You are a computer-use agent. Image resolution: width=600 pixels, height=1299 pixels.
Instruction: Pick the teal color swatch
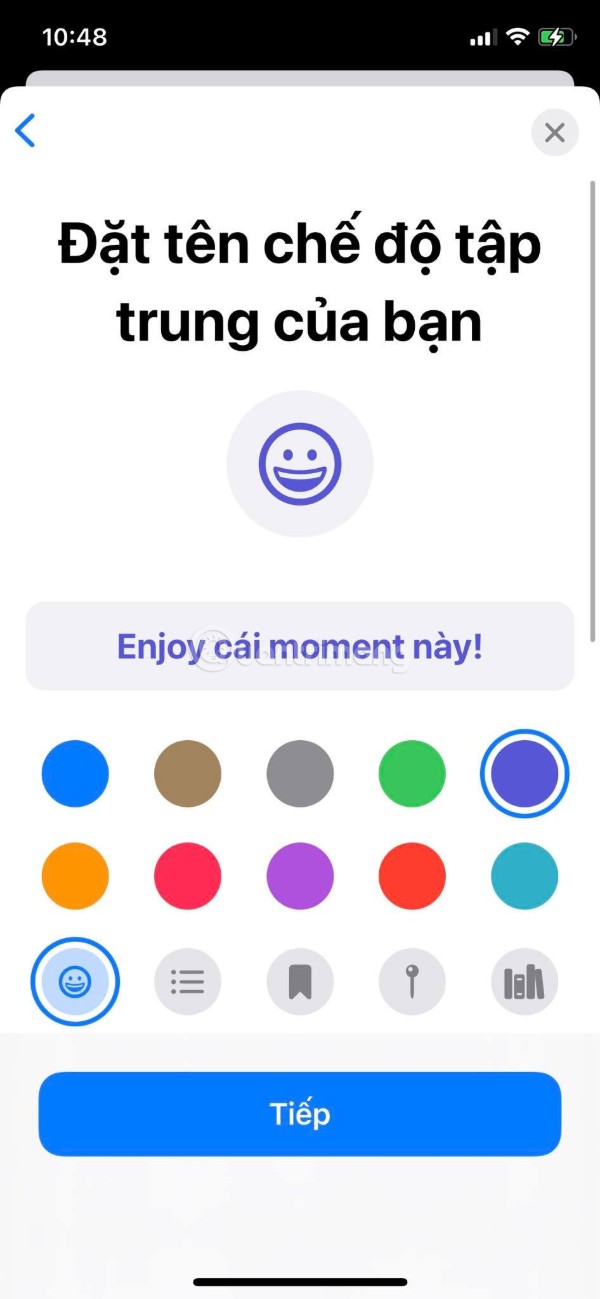coord(525,876)
